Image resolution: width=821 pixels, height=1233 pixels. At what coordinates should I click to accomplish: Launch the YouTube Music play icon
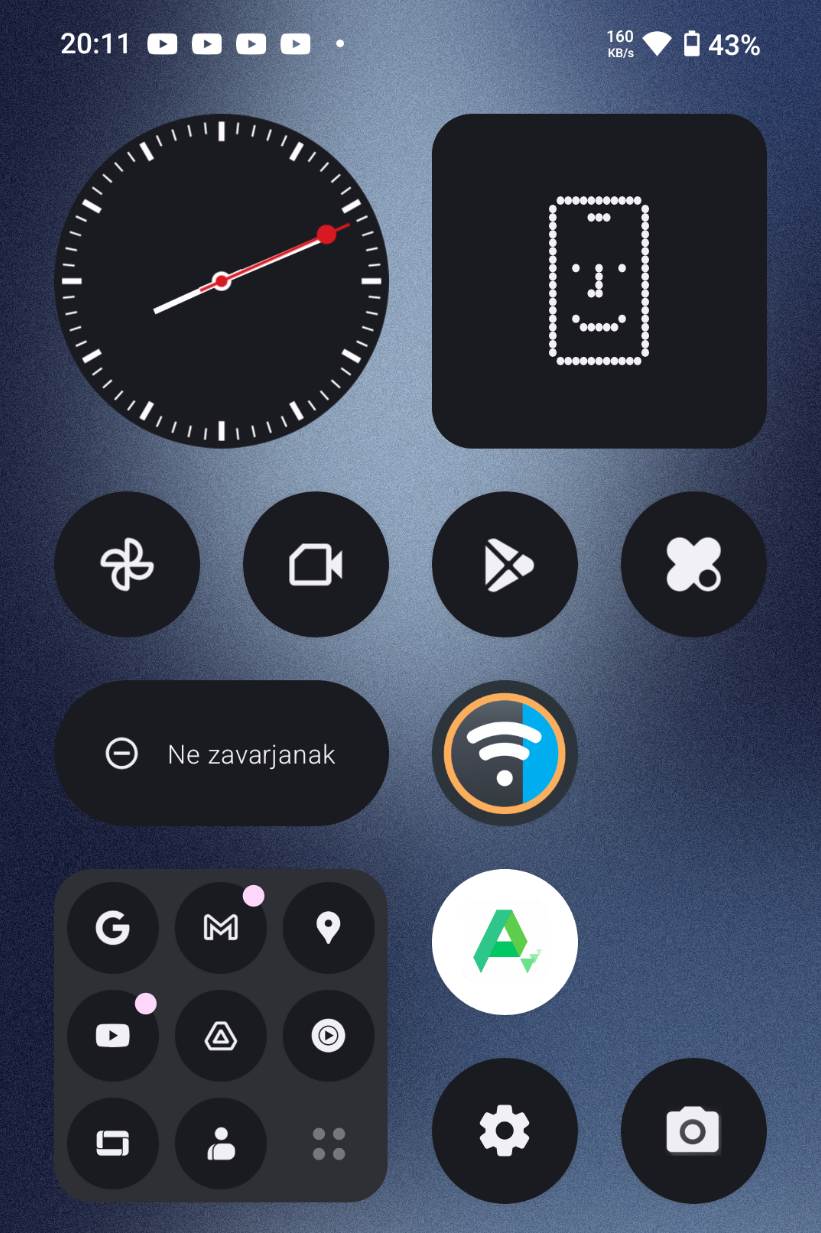(x=328, y=1036)
